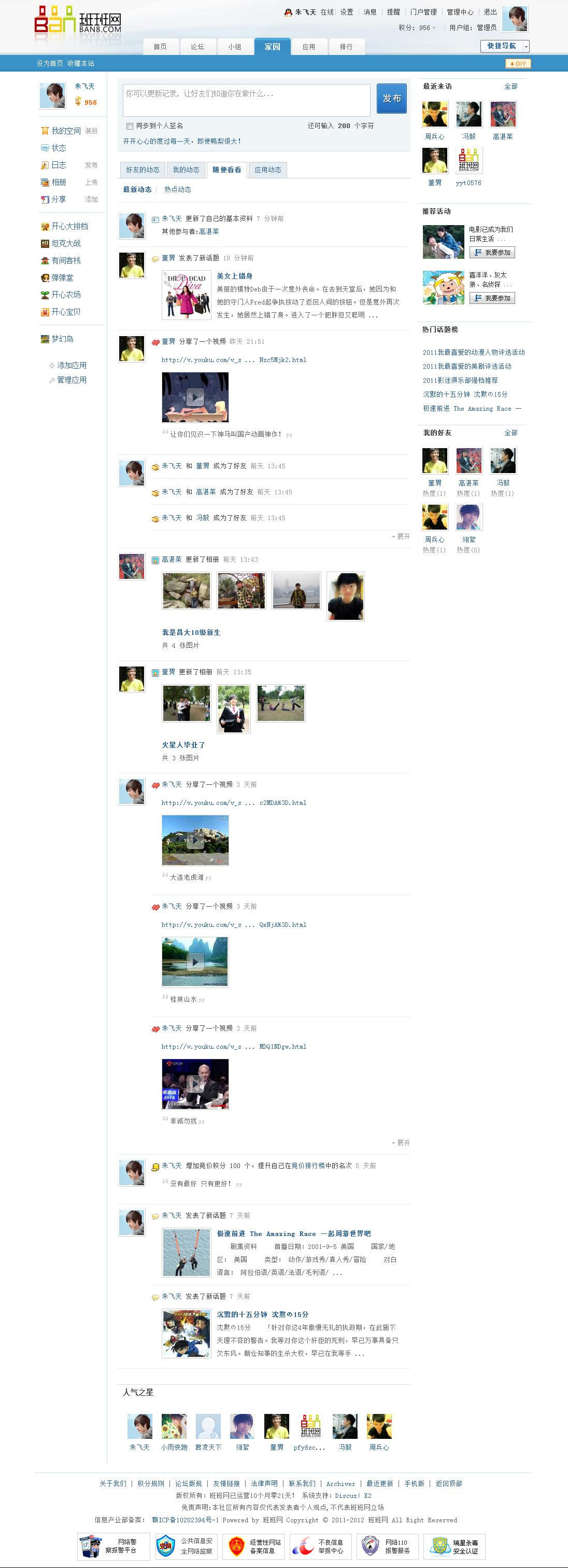568x1568 pixels.
Task: Join the 电影已成为我们日常生活 activity
Action: pyautogui.click(x=492, y=253)
